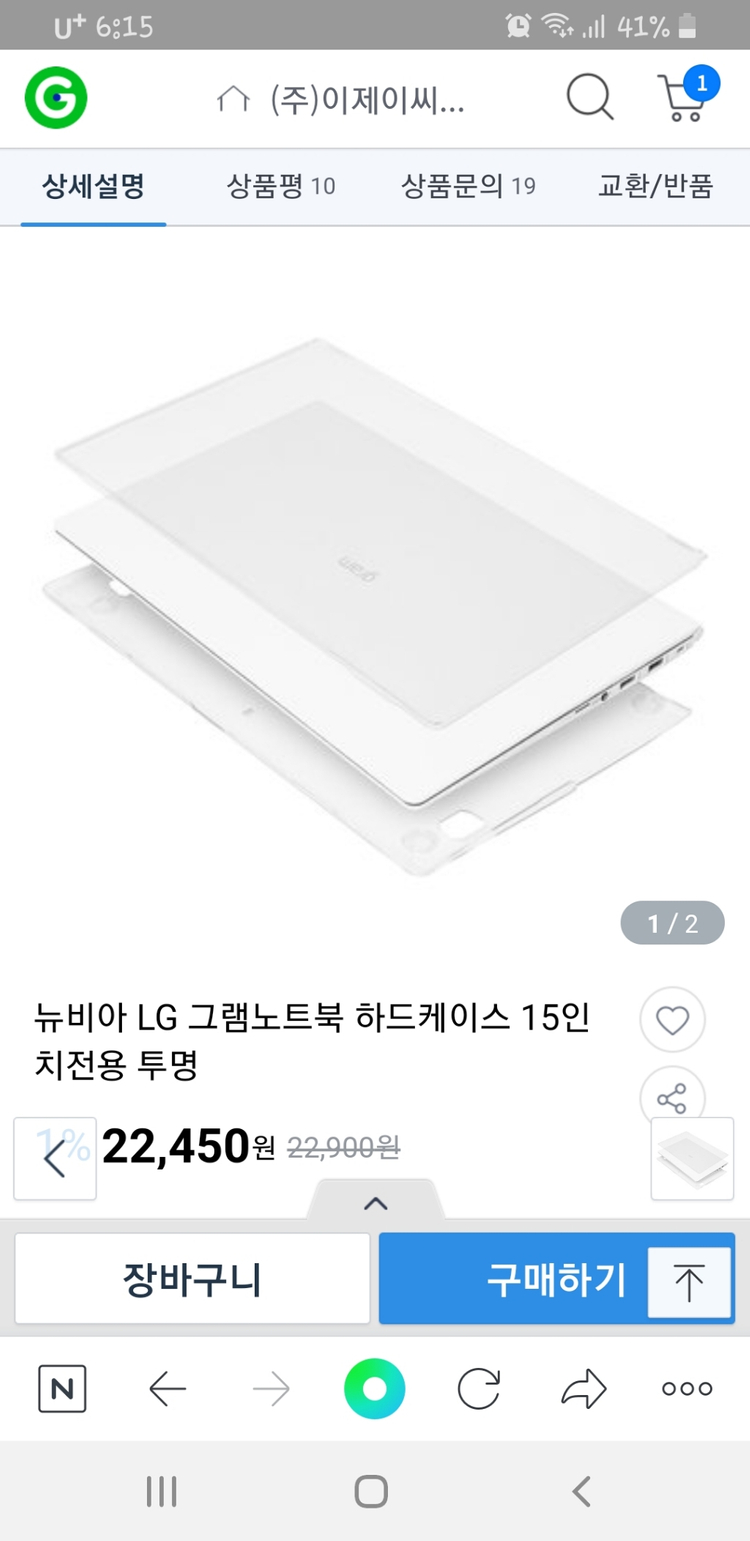Viewport: 750px width, 1541px height.
Task: Add item to 장바구니
Action: point(192,1278)
